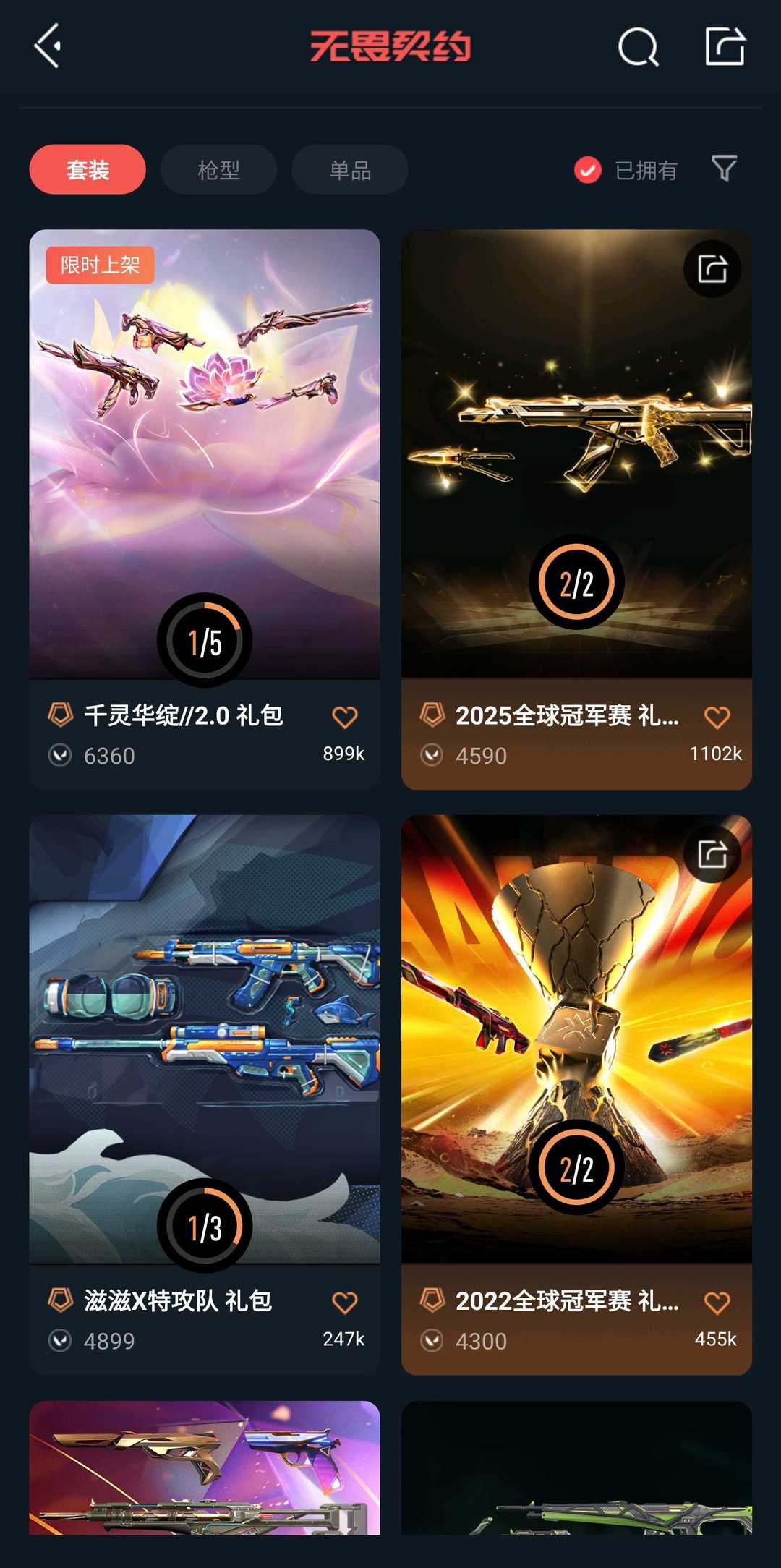781x1568 pixels.
Task: Click the search icon in the top bar
Action: tap(637, 49)
